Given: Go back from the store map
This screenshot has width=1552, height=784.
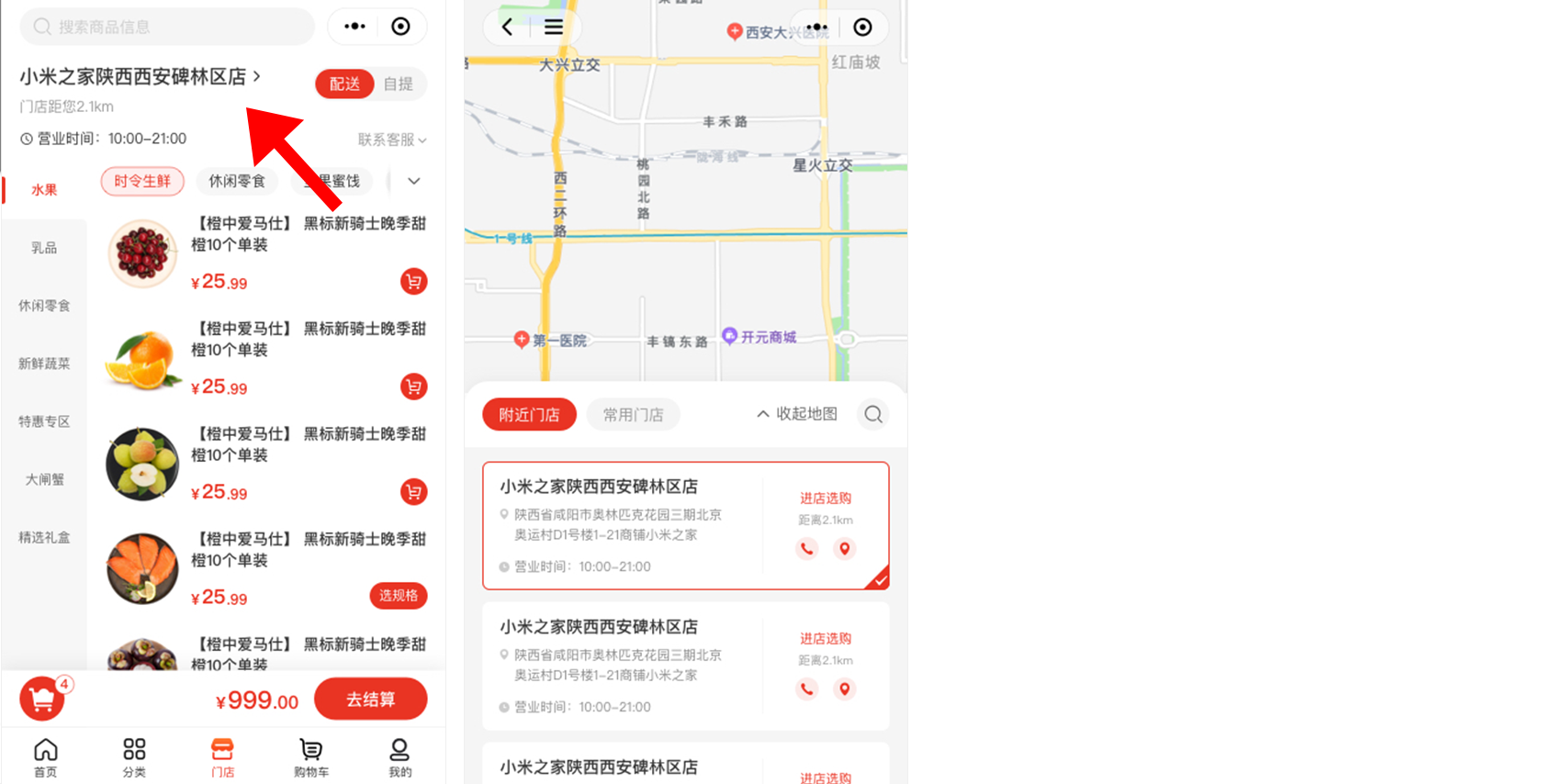Looking at the screenshot, I should [507, 27].
